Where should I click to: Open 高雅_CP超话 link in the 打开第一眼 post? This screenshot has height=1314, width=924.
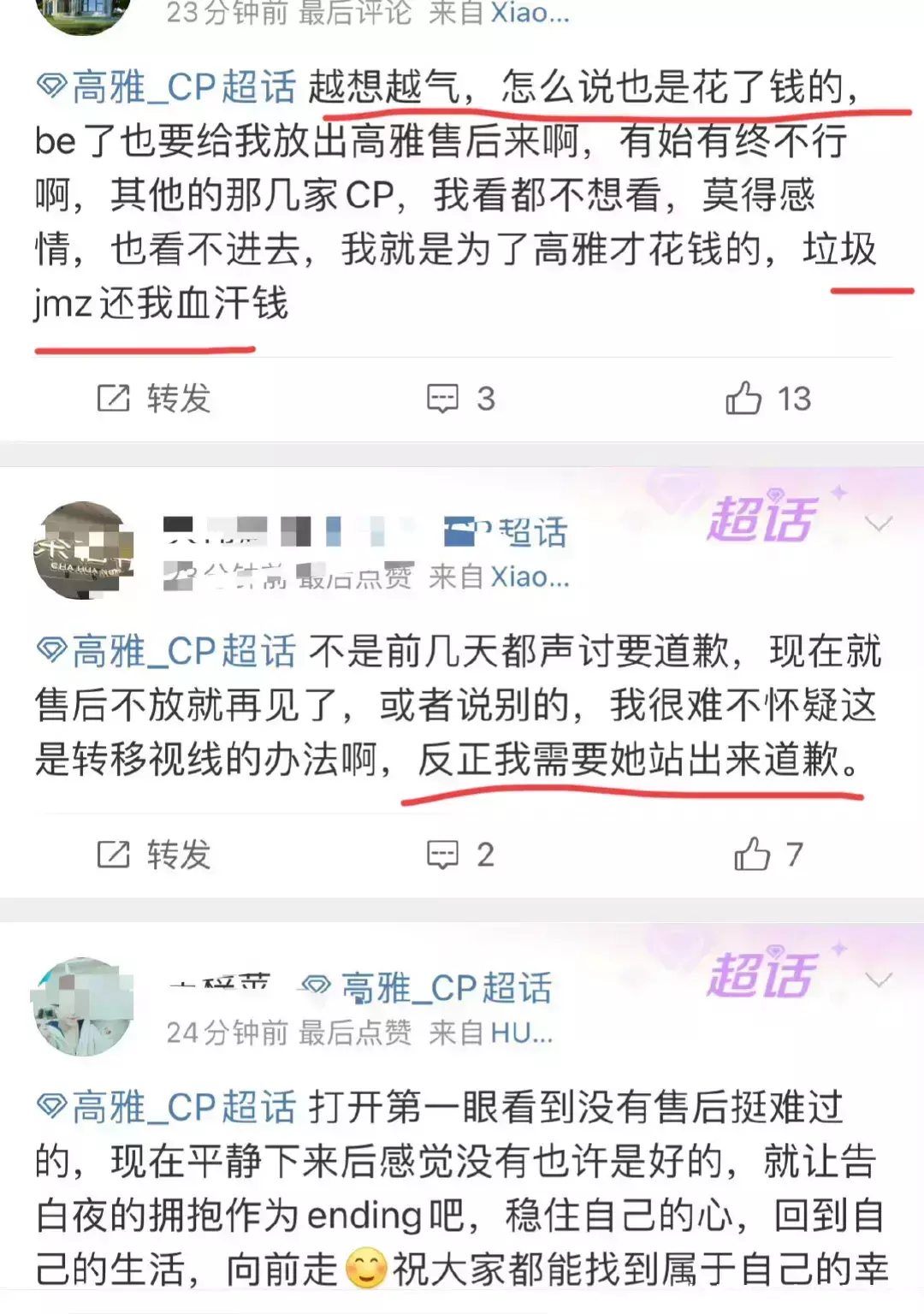tap(168, 1108)
